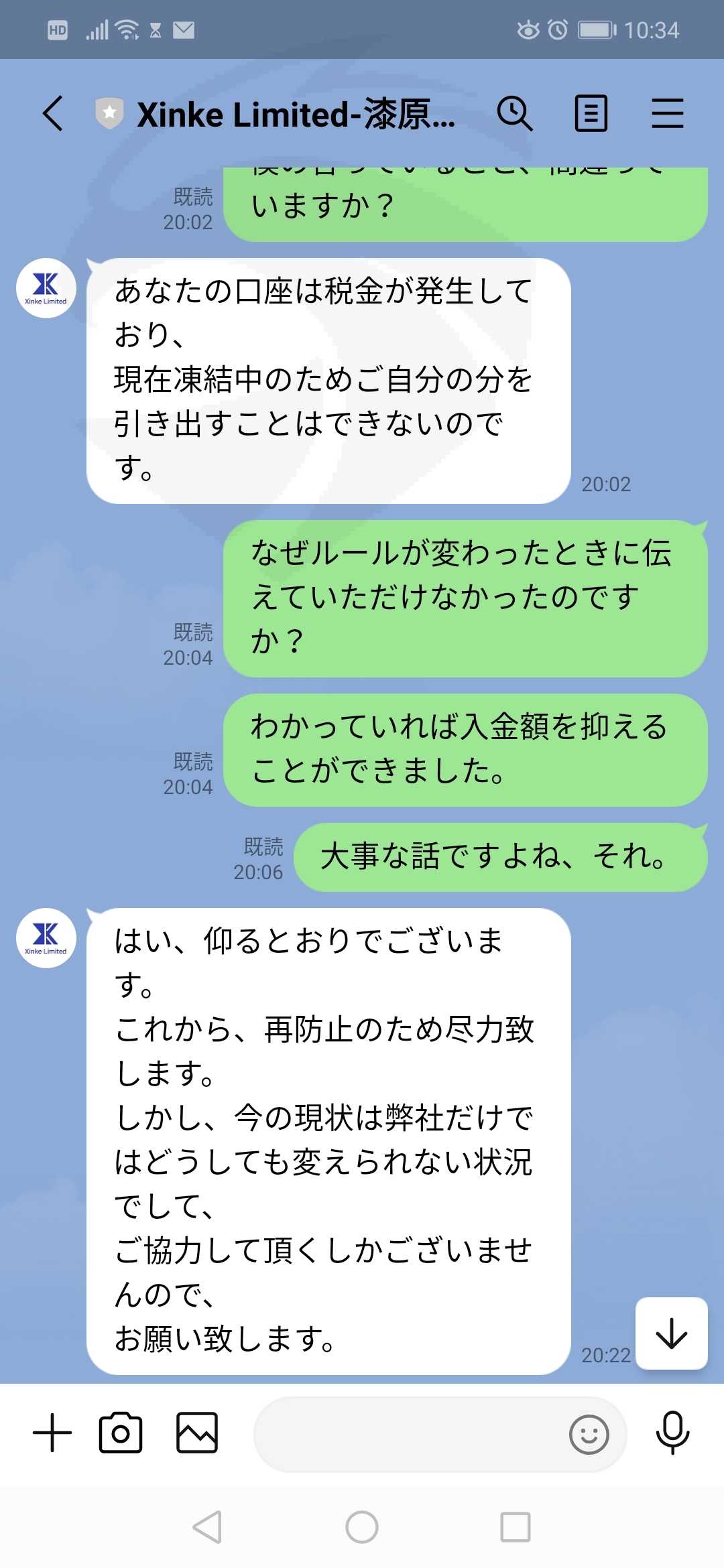Viewport: 724px width, 1568px height.
Task: Record a voice message with microphone
Action: pyautogui.click(x=672, y=1433)
